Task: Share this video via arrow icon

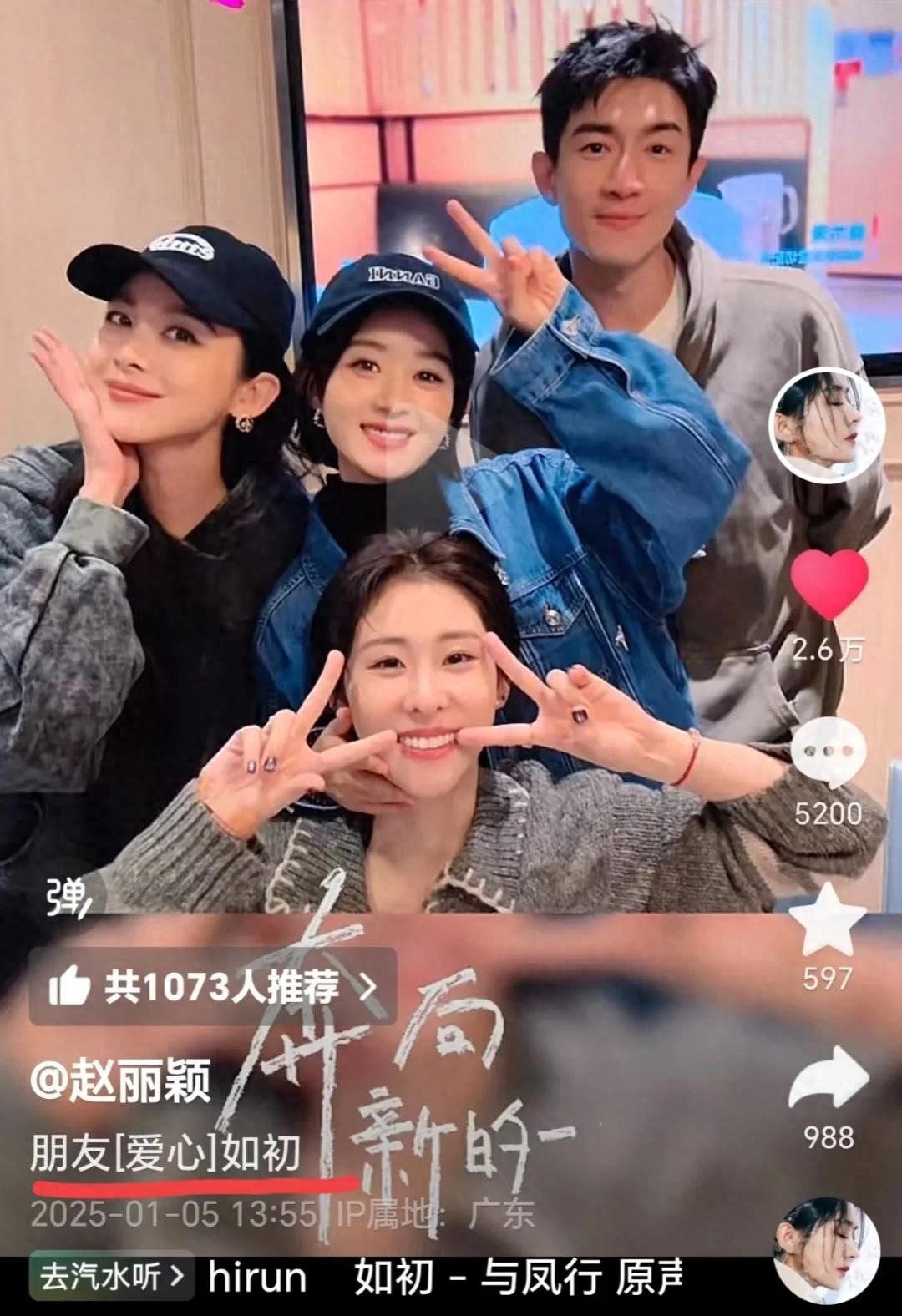Action: 829,1079
